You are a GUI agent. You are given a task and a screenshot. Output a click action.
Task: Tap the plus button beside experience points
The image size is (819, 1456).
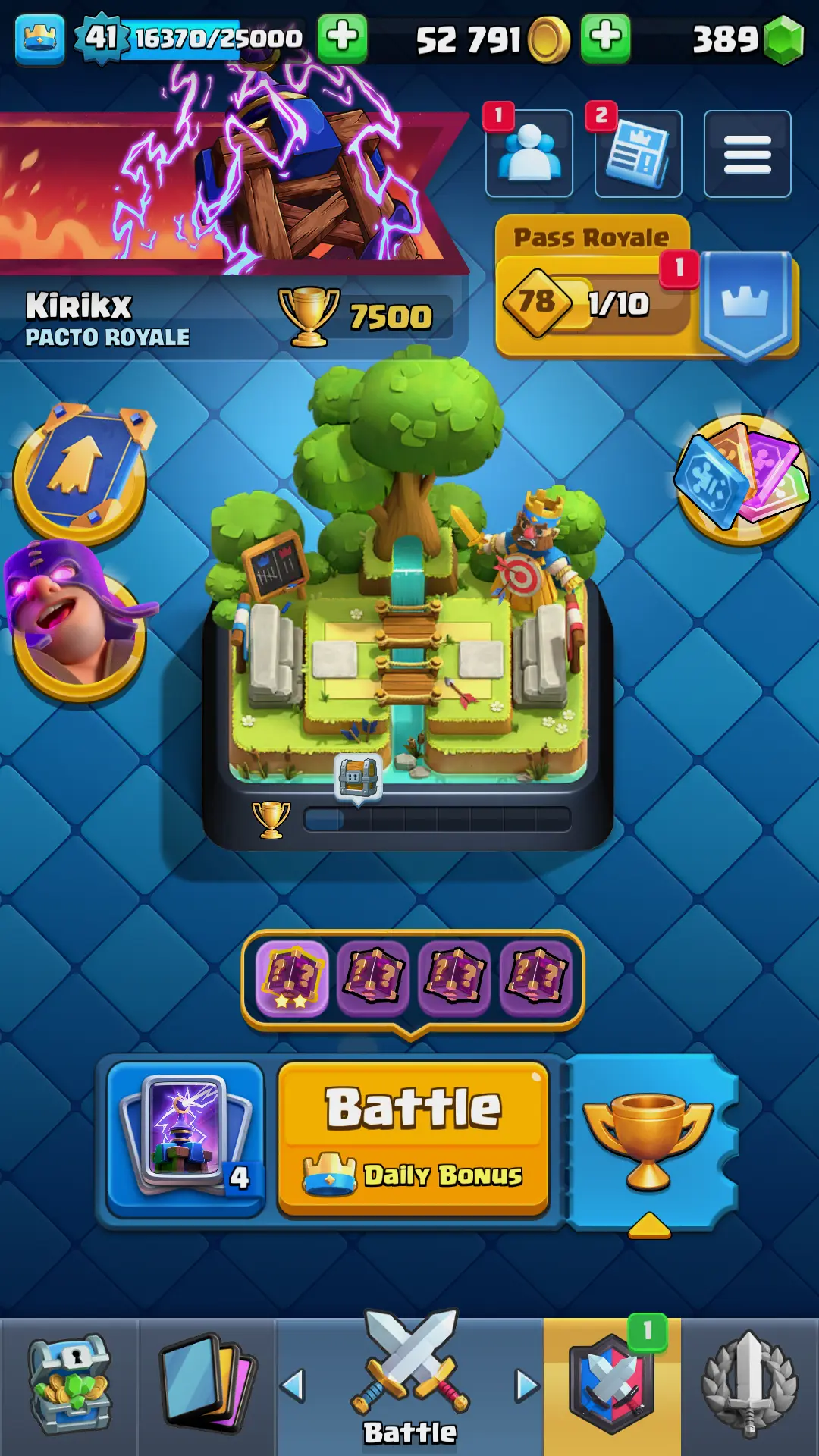pos(342,37)
